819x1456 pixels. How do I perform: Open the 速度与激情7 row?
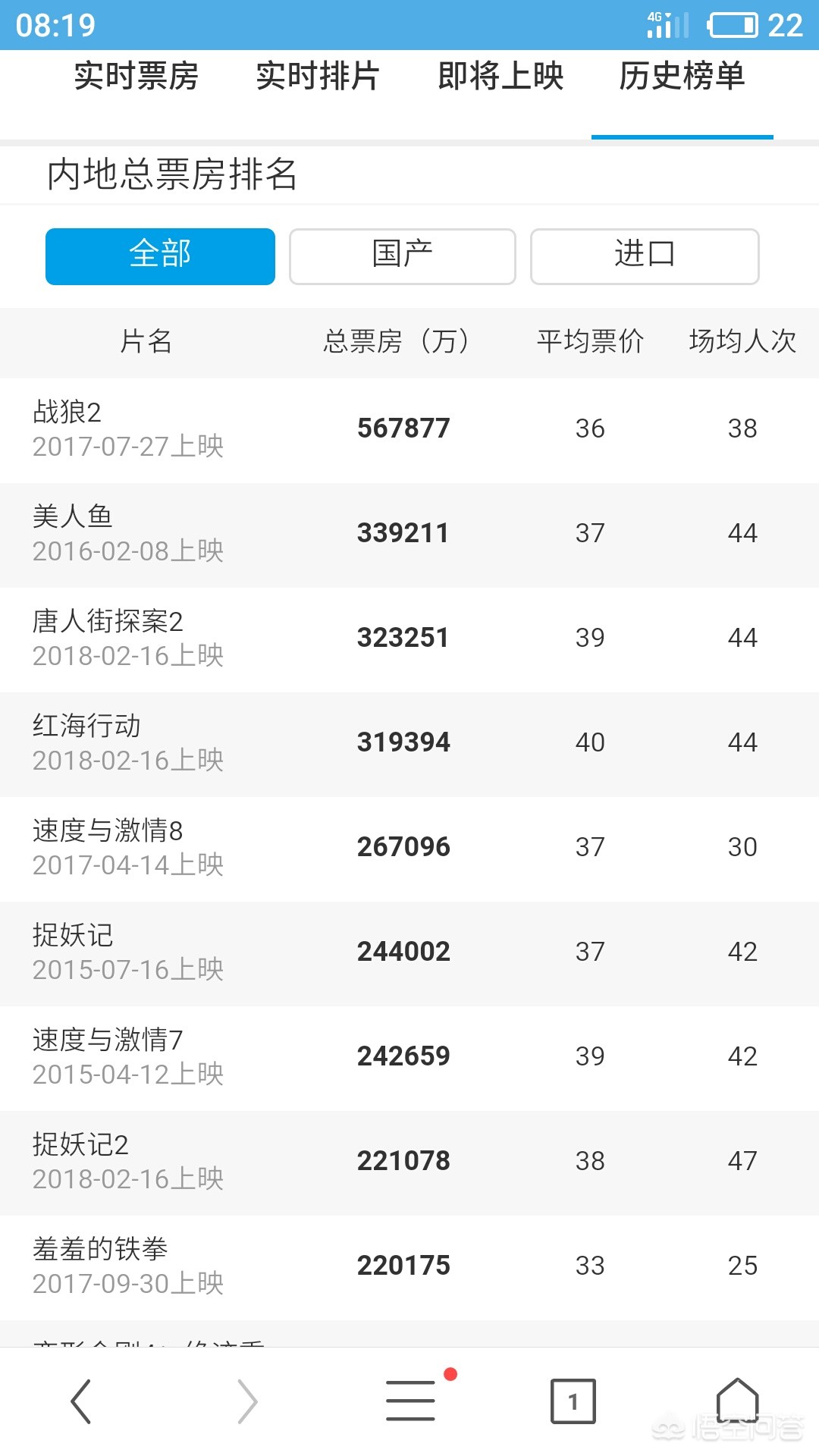(x=409, y=1058)
